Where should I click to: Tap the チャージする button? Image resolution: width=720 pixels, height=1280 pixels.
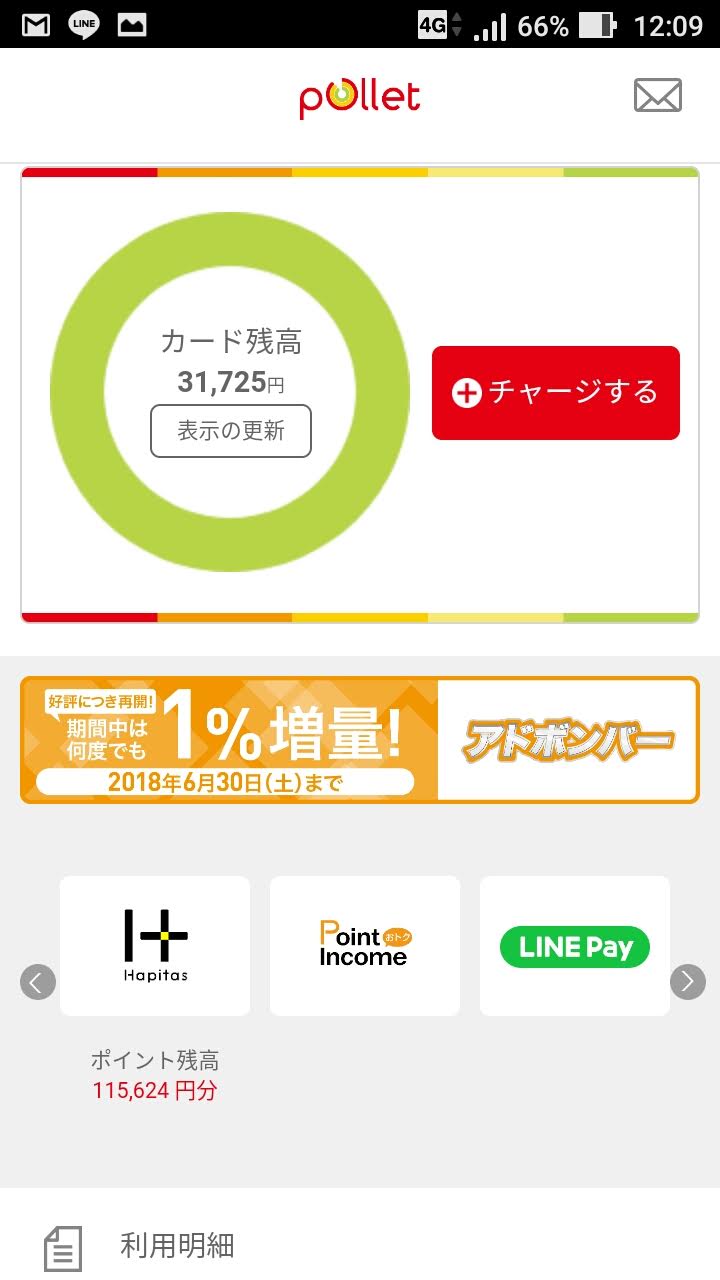point(555,393)
